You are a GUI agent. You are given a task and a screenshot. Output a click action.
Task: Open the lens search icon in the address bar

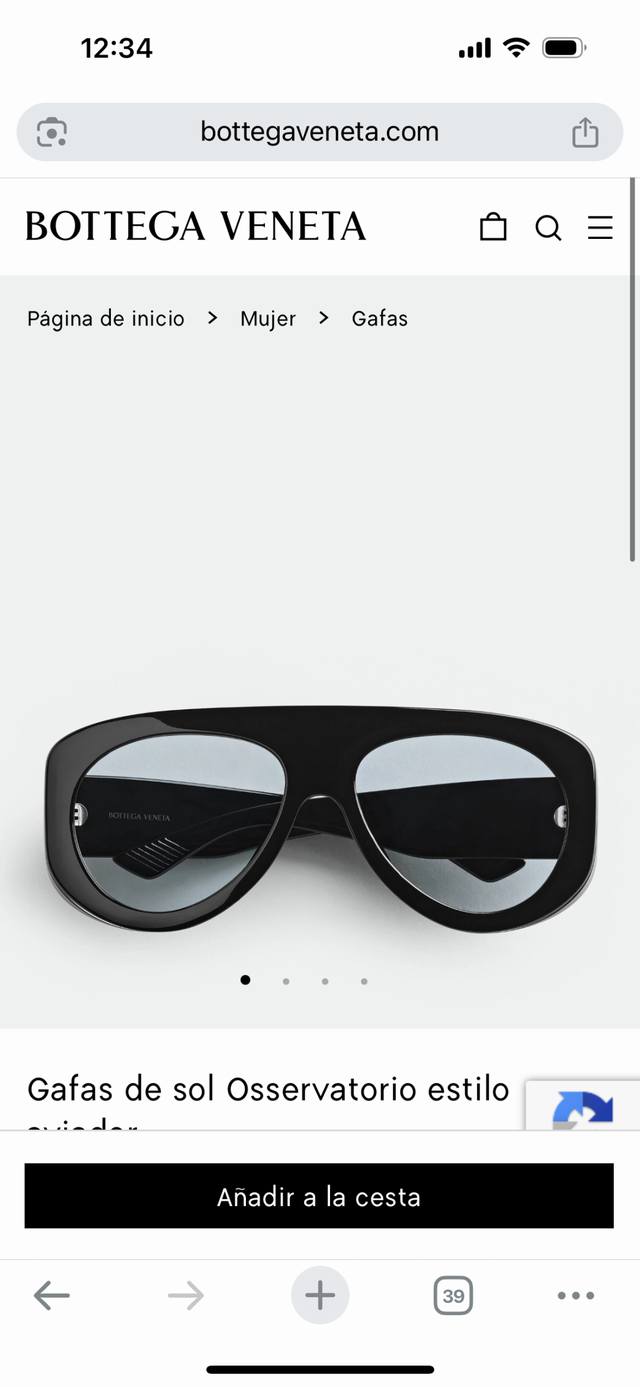52,132
